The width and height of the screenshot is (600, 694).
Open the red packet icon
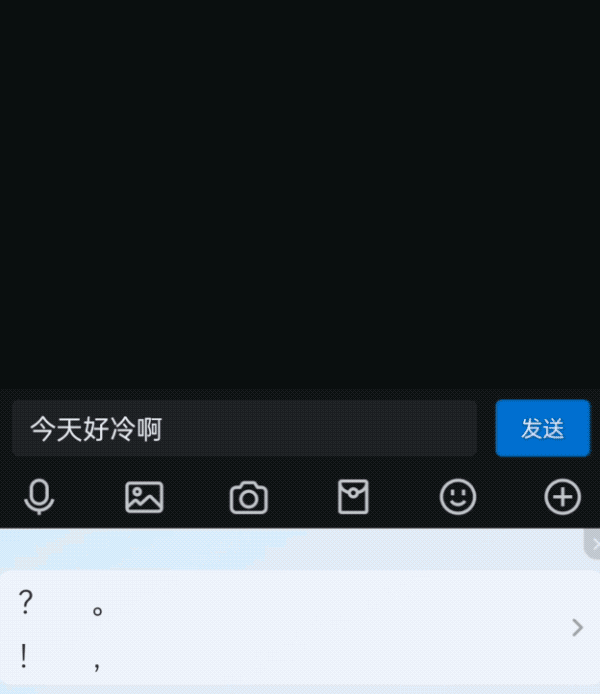(x=353, y=496)
